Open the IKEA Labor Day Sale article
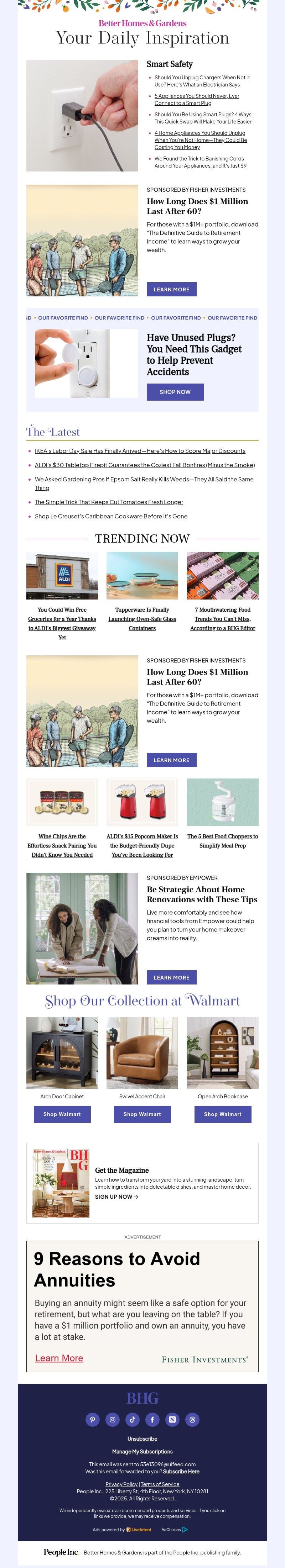 point(139,451)
